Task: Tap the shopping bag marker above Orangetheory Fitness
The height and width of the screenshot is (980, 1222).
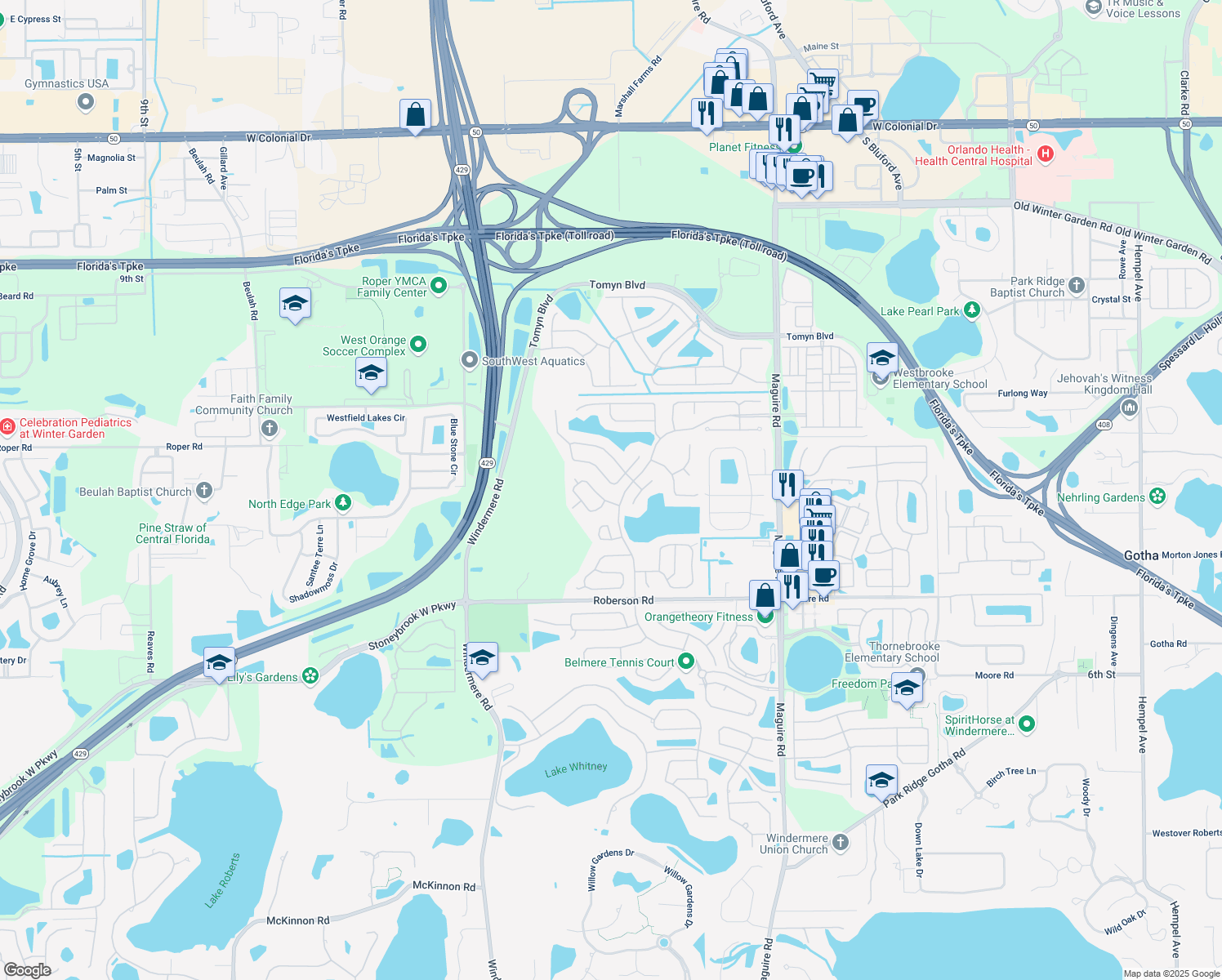Action: pyautogui.click(x=765, y=595)
